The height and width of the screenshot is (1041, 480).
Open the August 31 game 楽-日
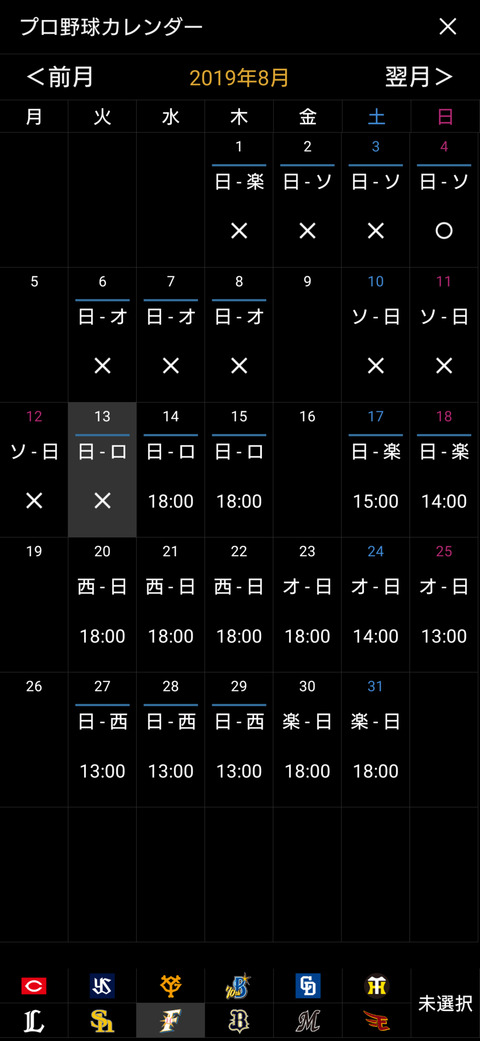point(376,740)
